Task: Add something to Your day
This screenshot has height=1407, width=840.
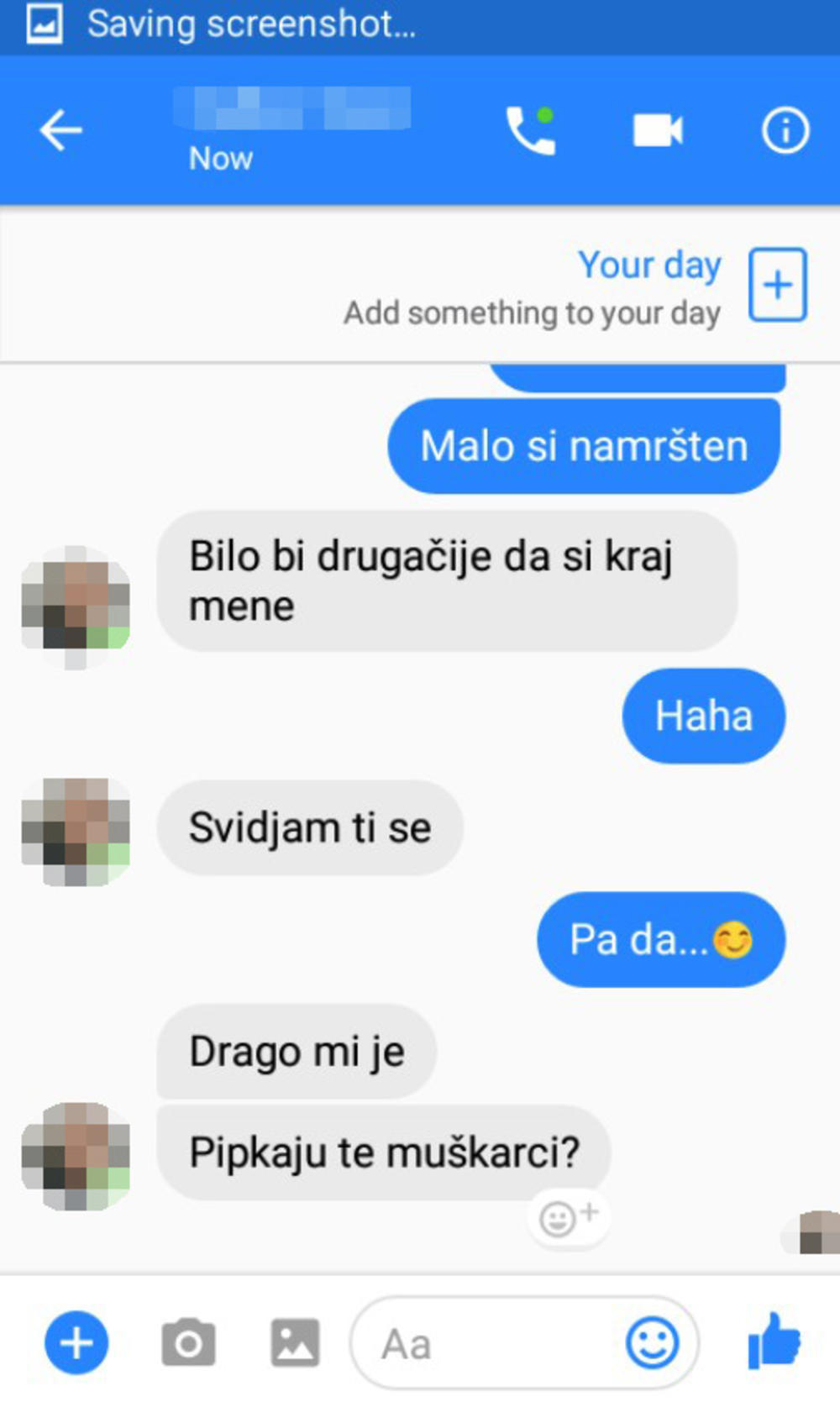Action: [x=776, y=284]
